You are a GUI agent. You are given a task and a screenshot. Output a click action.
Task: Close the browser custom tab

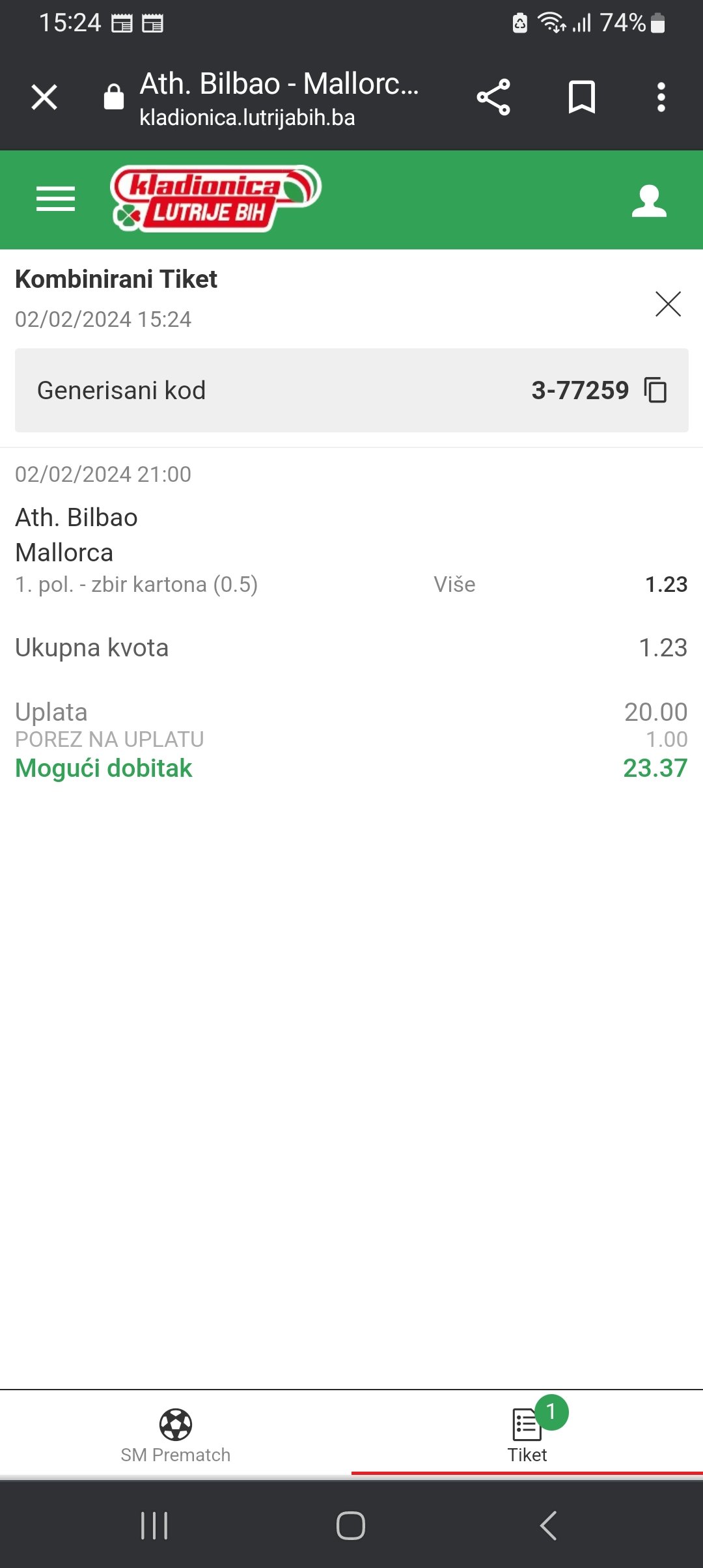pyautogui.click(x=44, y=98)
